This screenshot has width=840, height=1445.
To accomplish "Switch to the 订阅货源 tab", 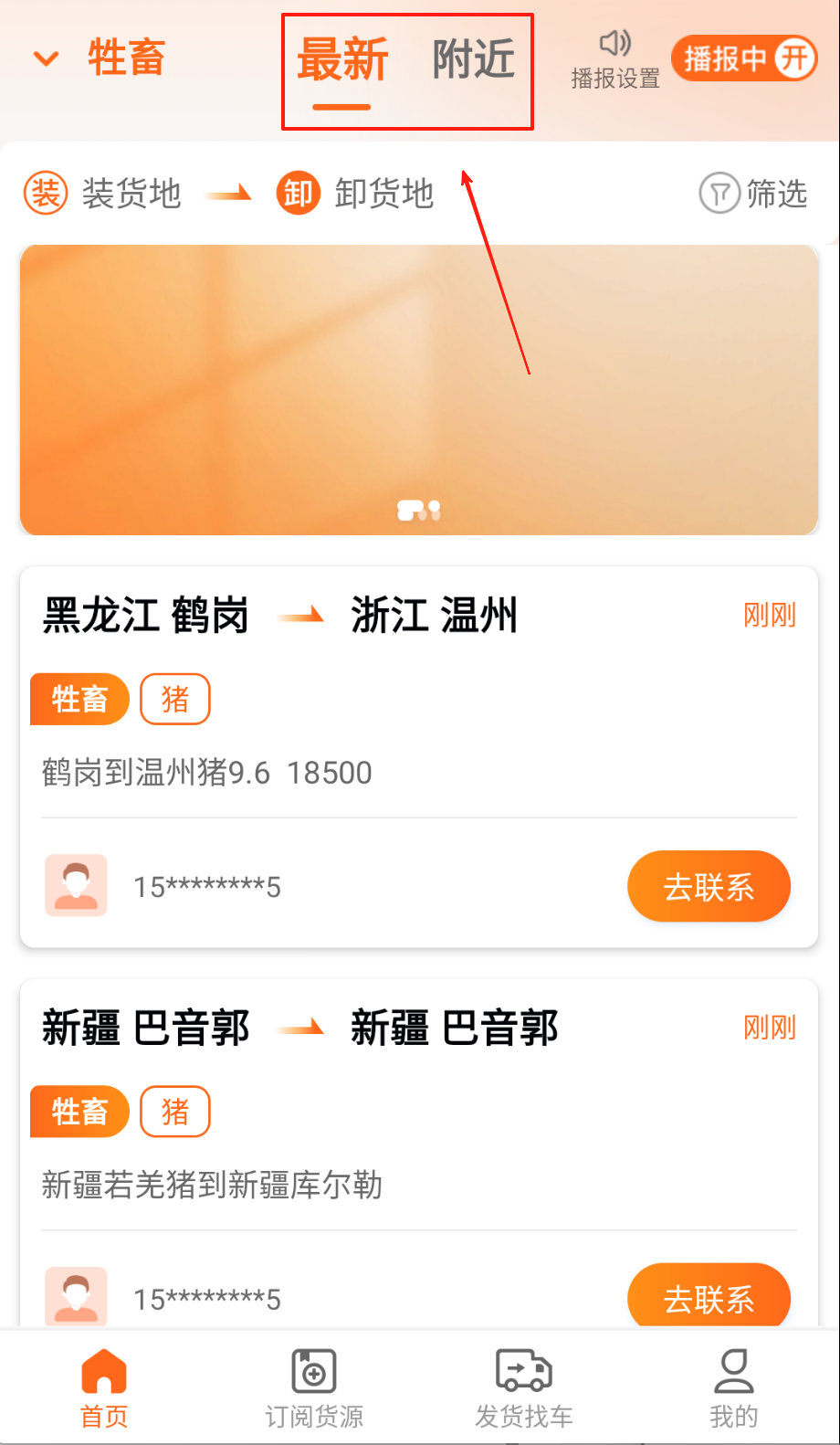I will click(314, 1388).
